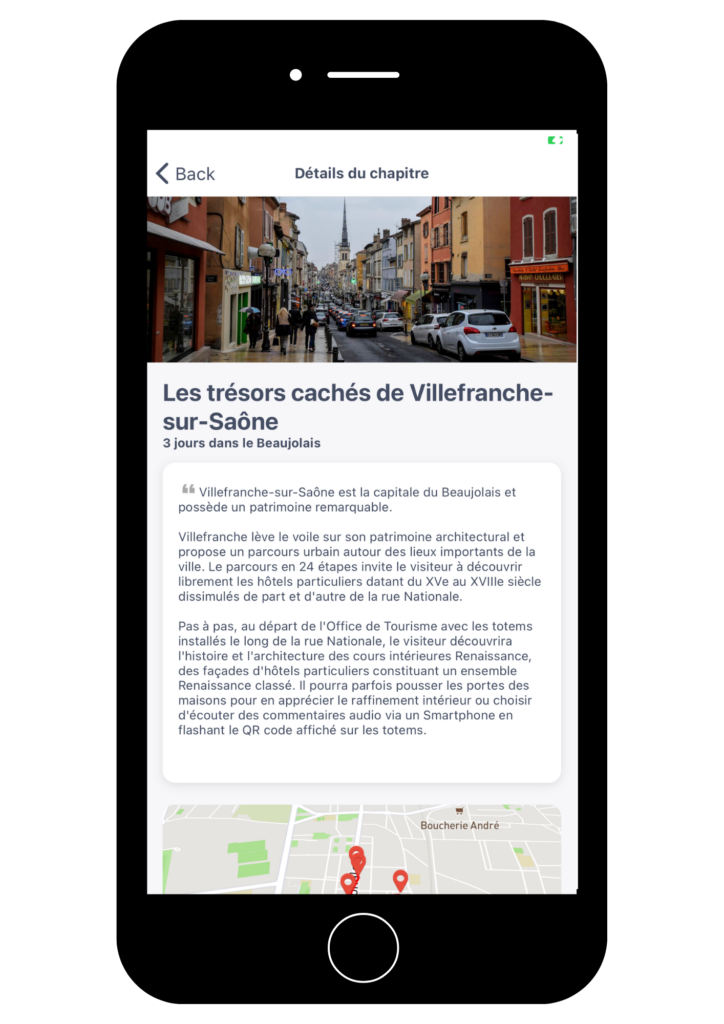Go back using the Back button
The height and width of the screenshot is (1024, 724).
pos(185,173)
